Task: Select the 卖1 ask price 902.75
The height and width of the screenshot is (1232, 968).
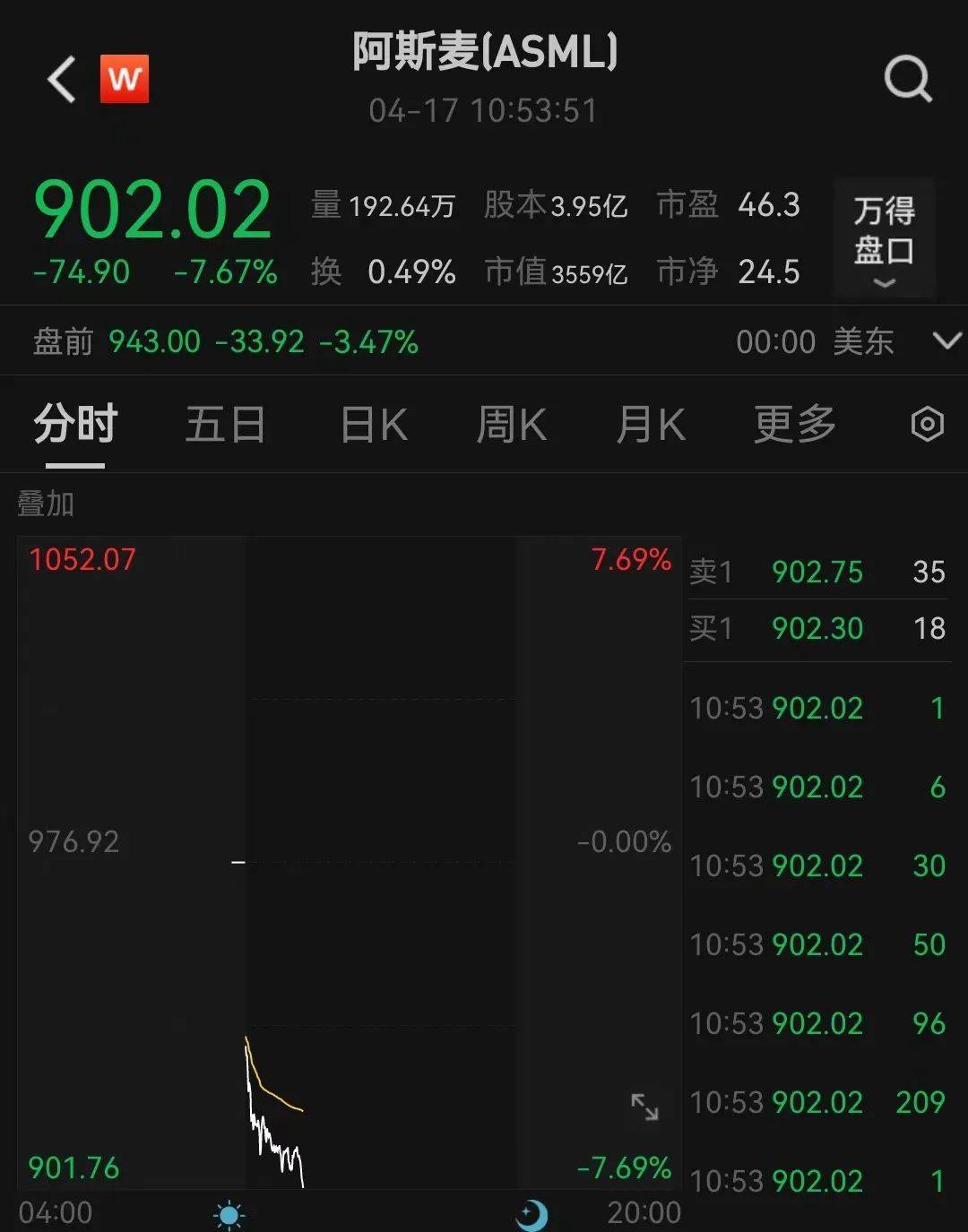Action: (x=817, y=571)
